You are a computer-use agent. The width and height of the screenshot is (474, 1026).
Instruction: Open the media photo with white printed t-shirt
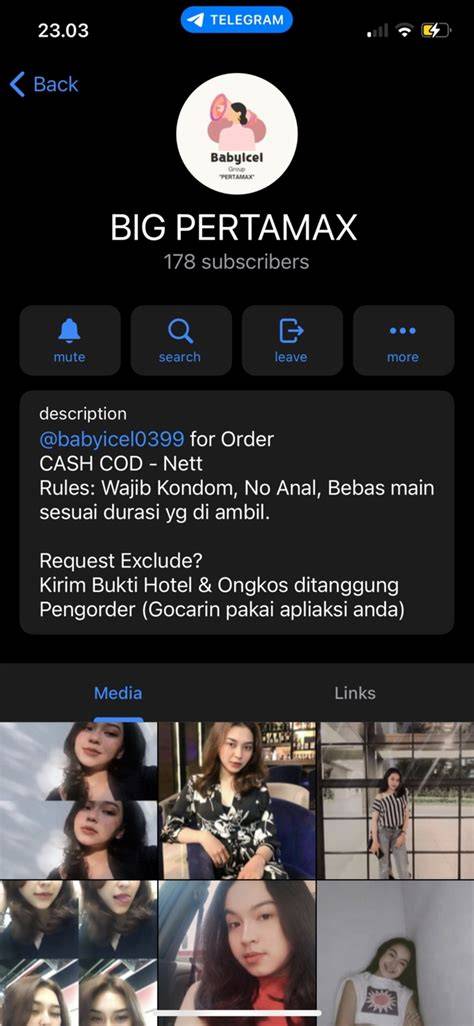[396, 953]
